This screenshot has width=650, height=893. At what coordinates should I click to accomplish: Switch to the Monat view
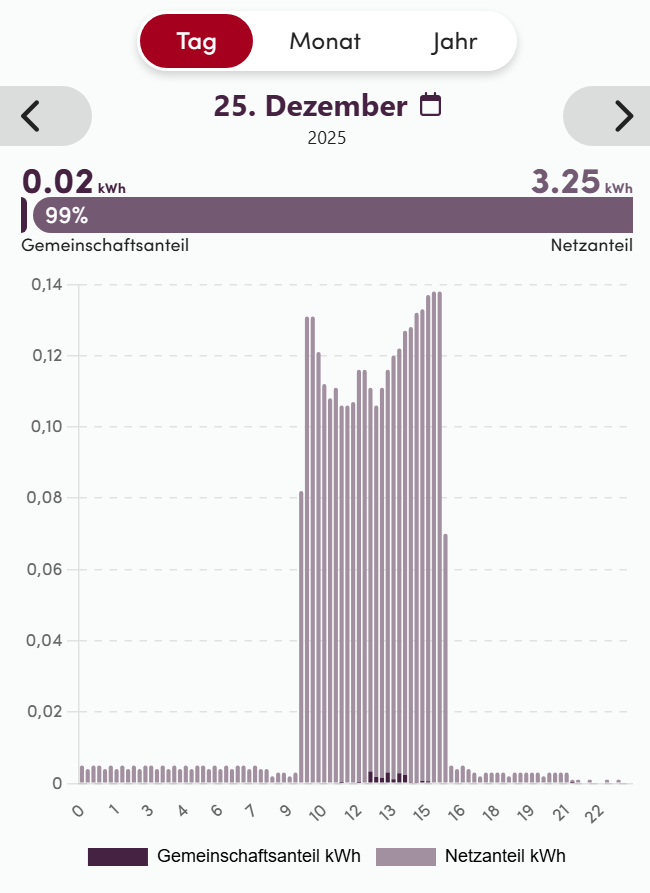(x=325, y=42)
